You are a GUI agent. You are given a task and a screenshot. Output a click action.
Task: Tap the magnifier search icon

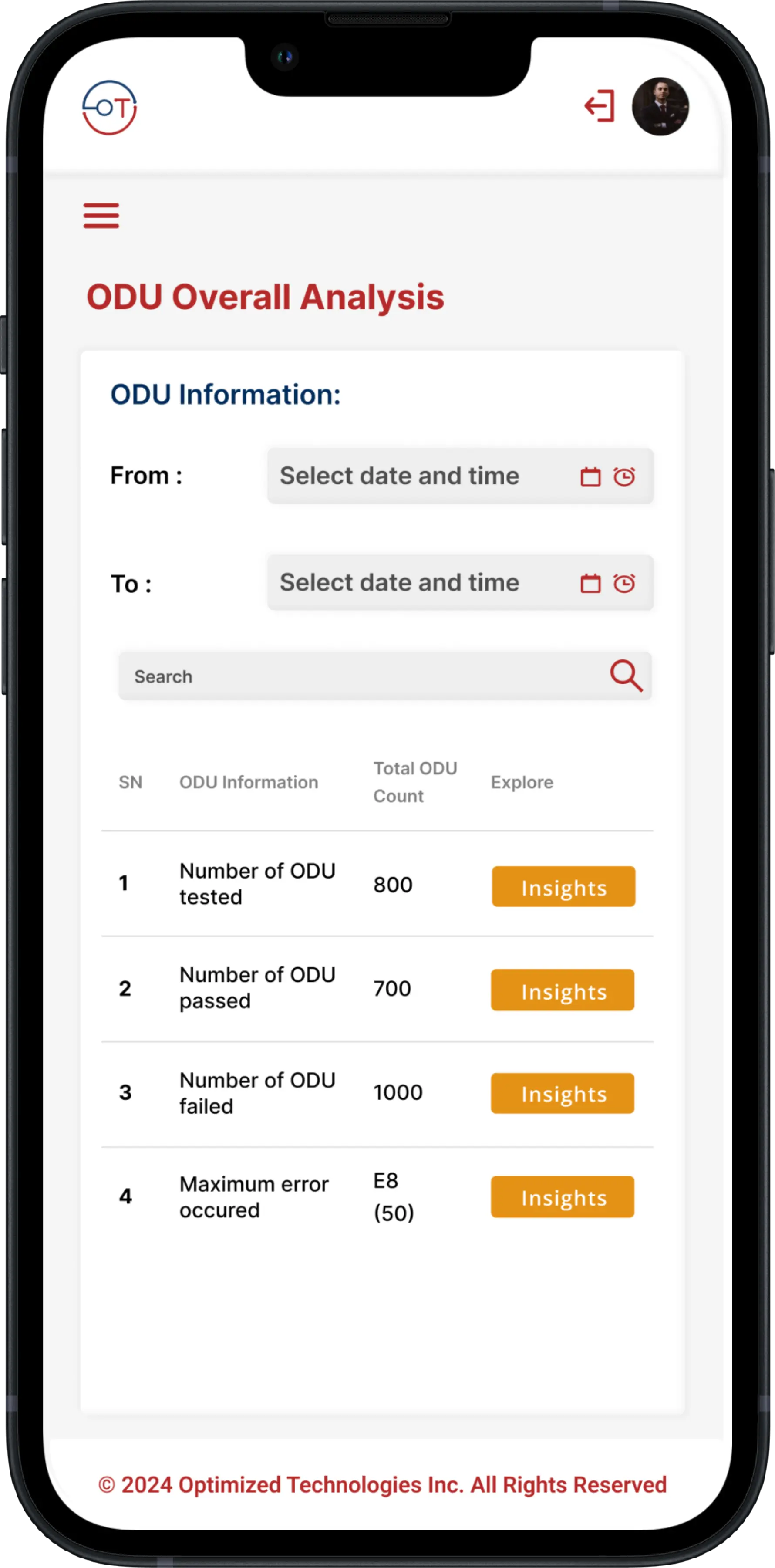pyautogui.click(x=626, y=676)
